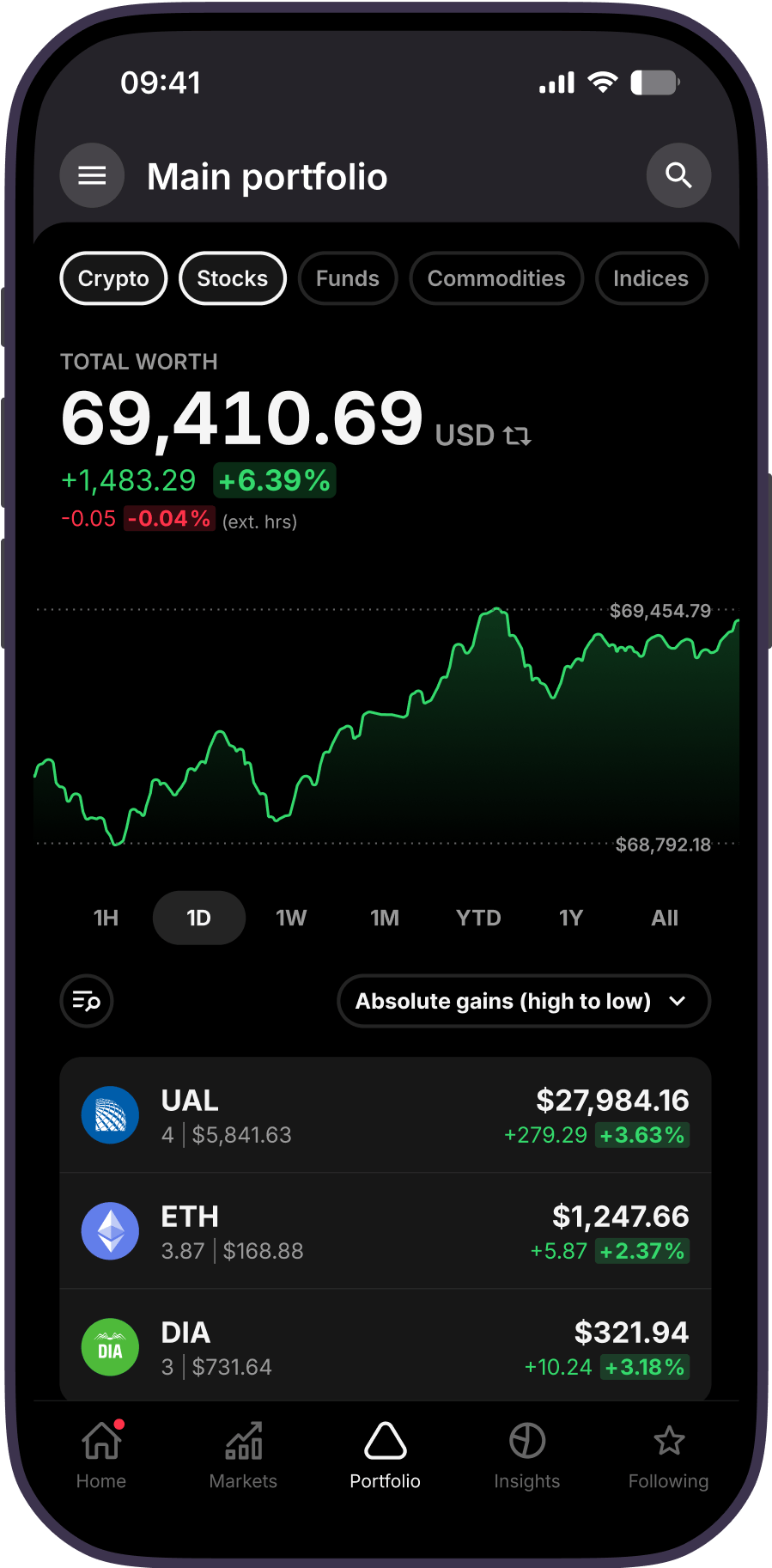
Task: Open the search icon
Action: tap(678, 175)
